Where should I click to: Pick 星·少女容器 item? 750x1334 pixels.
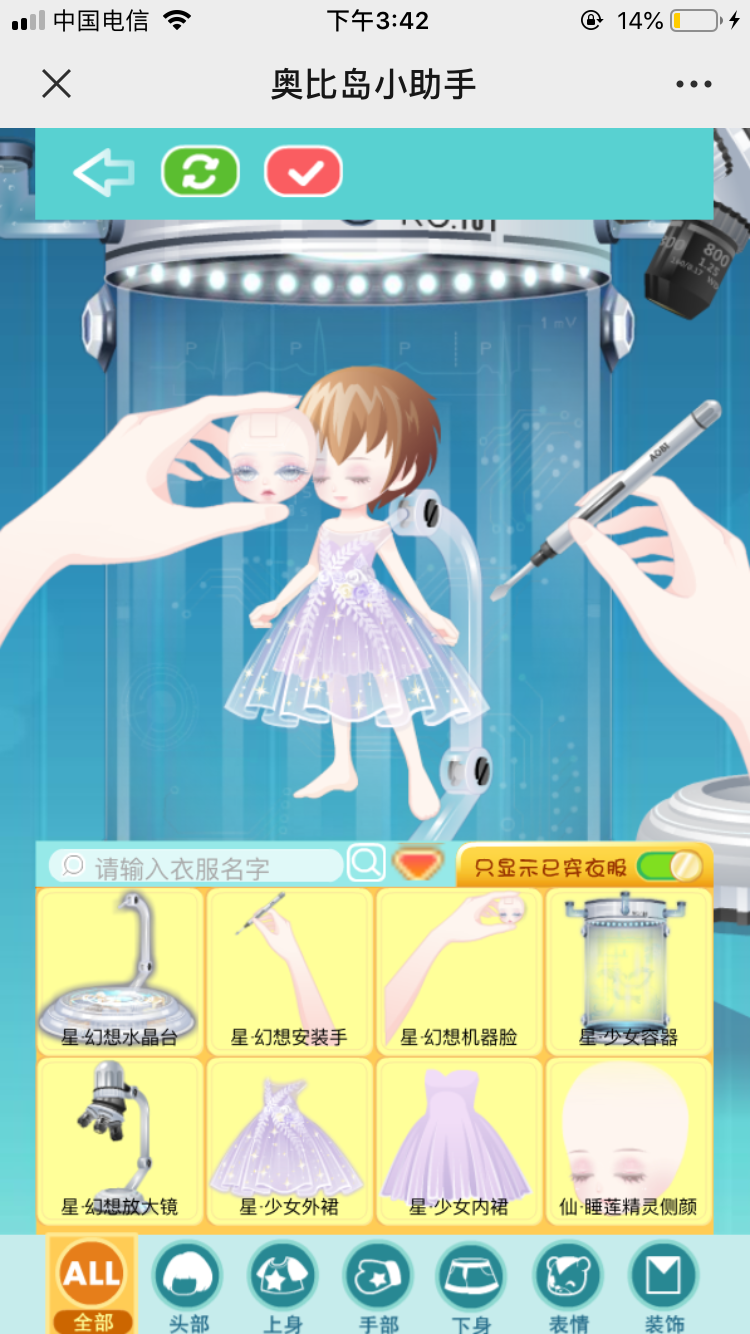point(629,970)
